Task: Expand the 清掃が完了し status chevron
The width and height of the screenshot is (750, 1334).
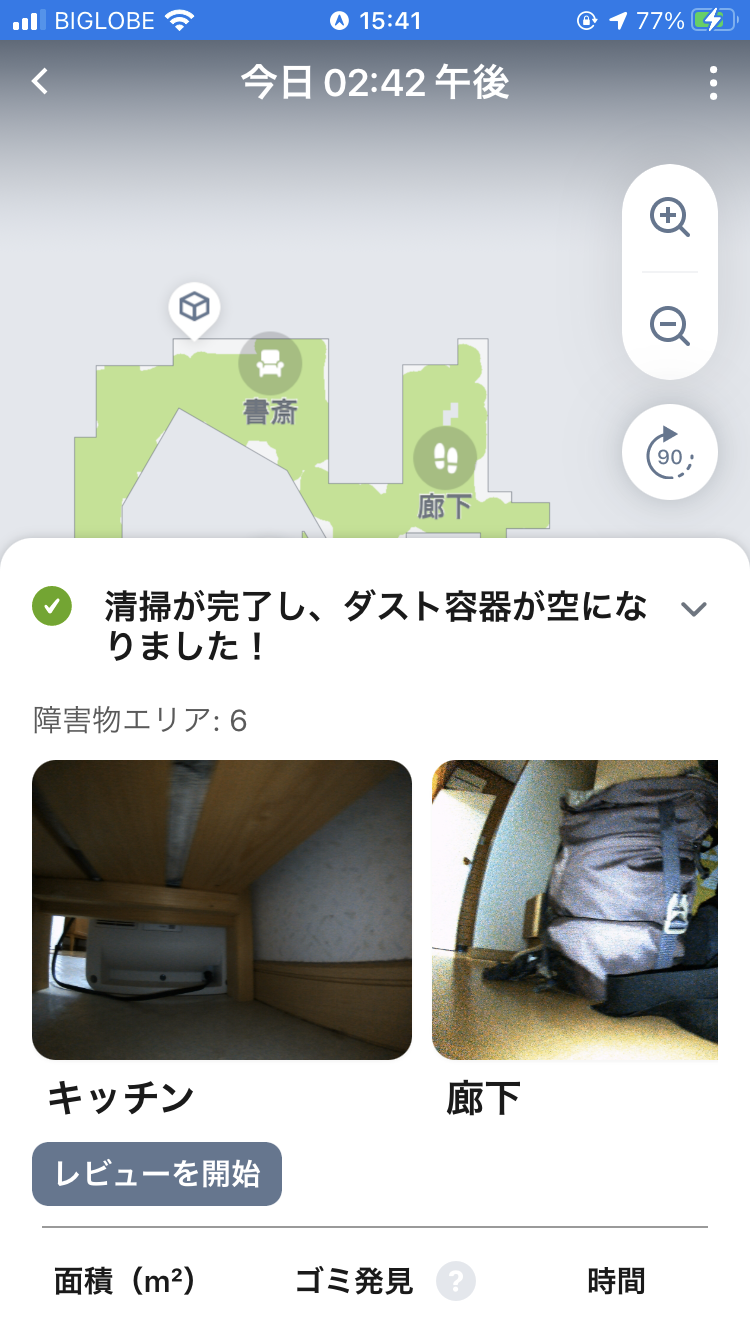Action: 693,609
